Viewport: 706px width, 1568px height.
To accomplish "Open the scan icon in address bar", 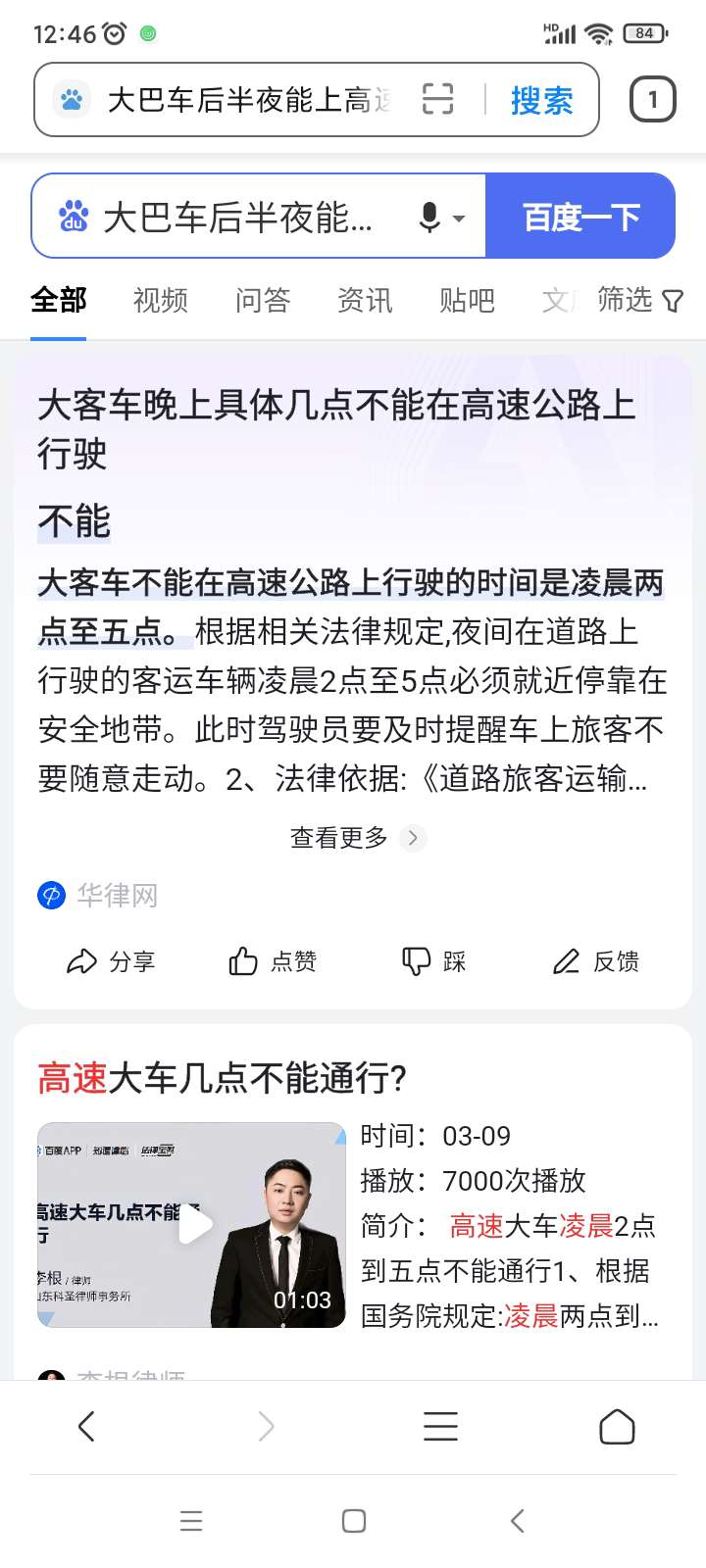I will [x=437, y=100].
